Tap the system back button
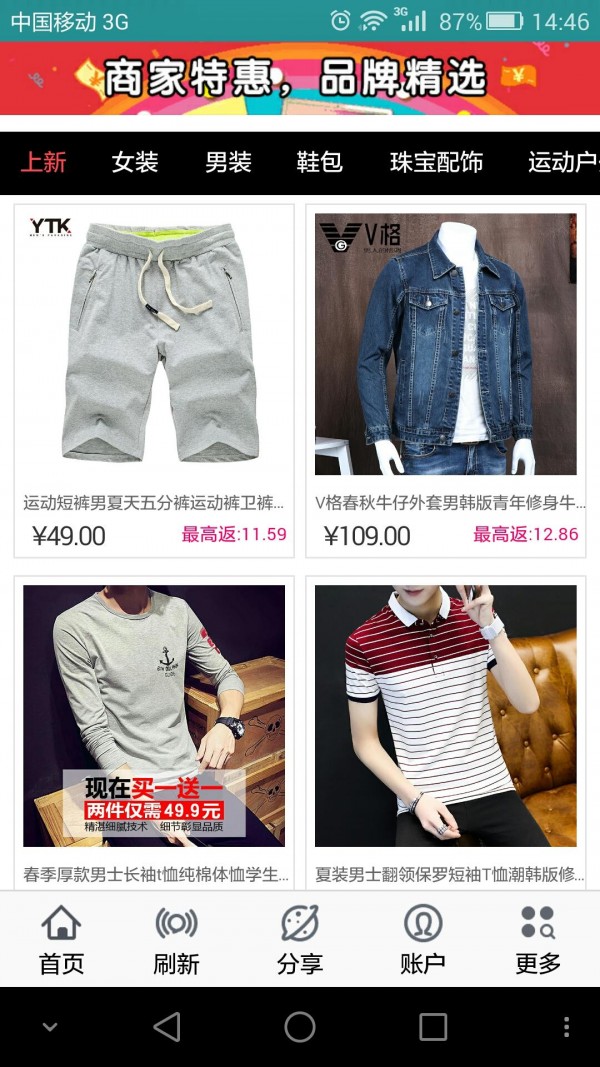600x1067 pixels. point(167,1027)
